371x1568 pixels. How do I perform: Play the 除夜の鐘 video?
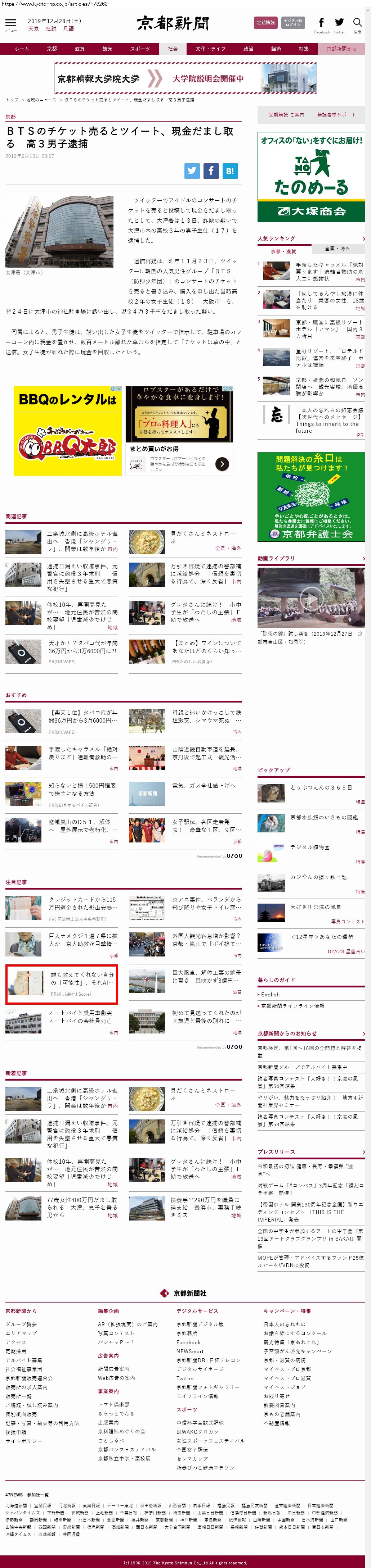pyautogui.click(x=311, y=599)
